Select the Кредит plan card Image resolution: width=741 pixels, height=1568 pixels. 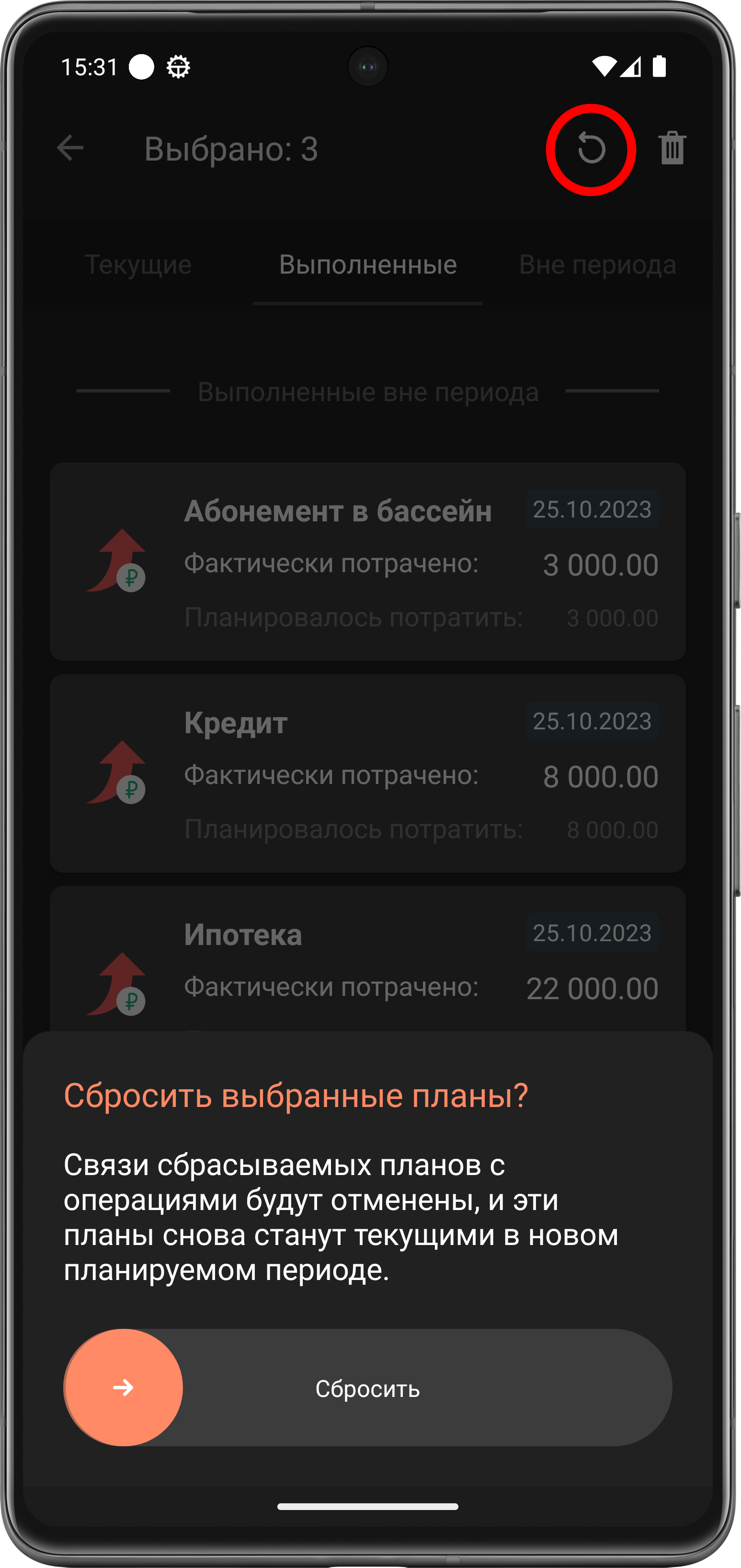click(x=367, y=773)
